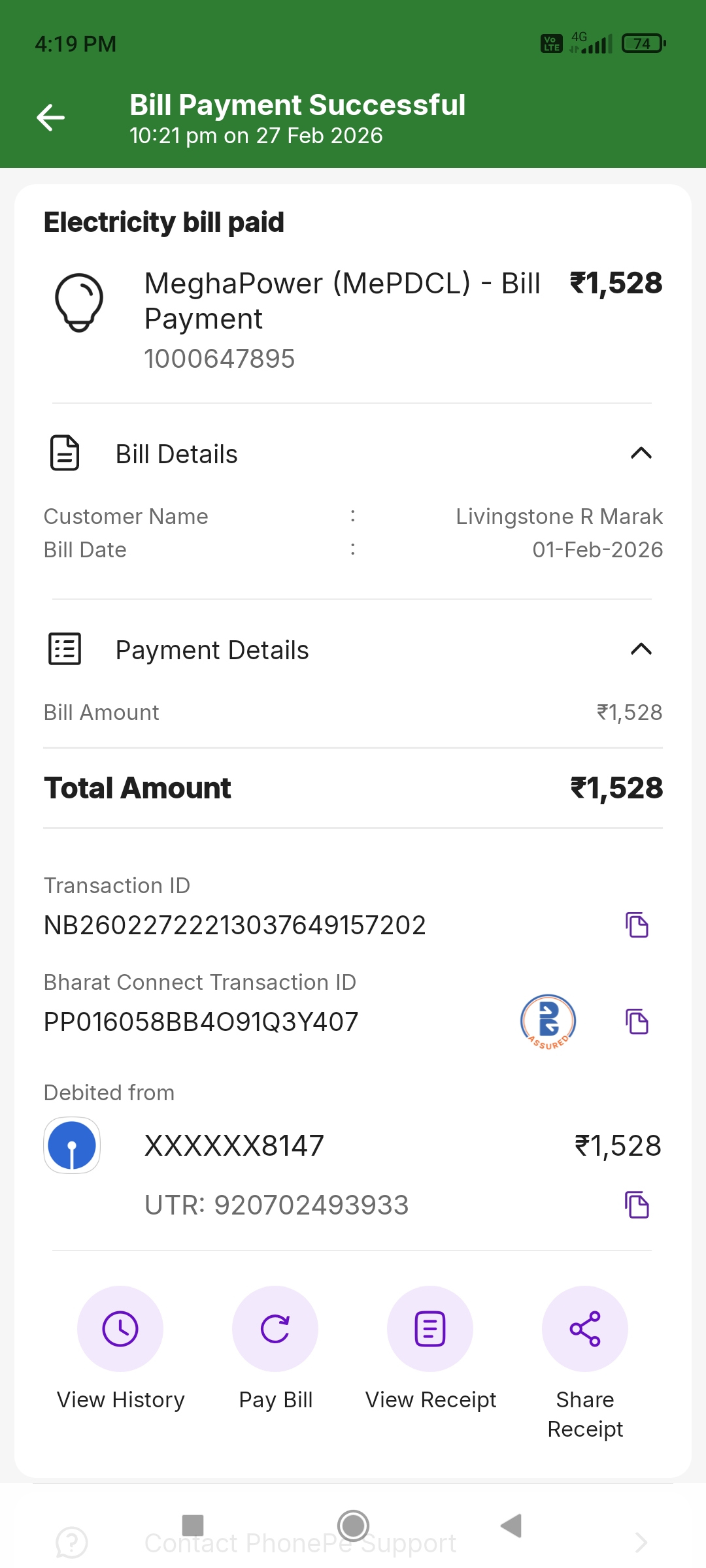The height and width of the screenshot is (1568, 706).
Task: Collapse the Payment Details section
Action: (x=641, y=649)
